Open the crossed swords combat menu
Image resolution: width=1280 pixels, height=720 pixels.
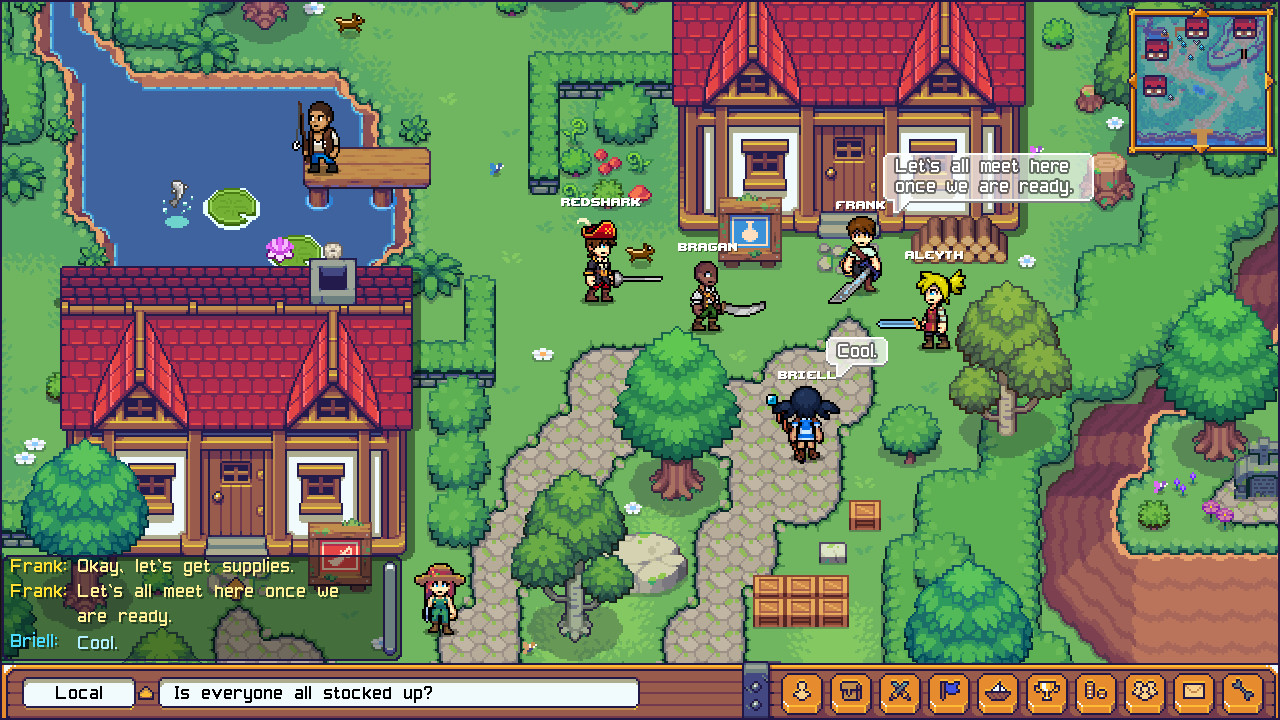[x=900, y=691]
